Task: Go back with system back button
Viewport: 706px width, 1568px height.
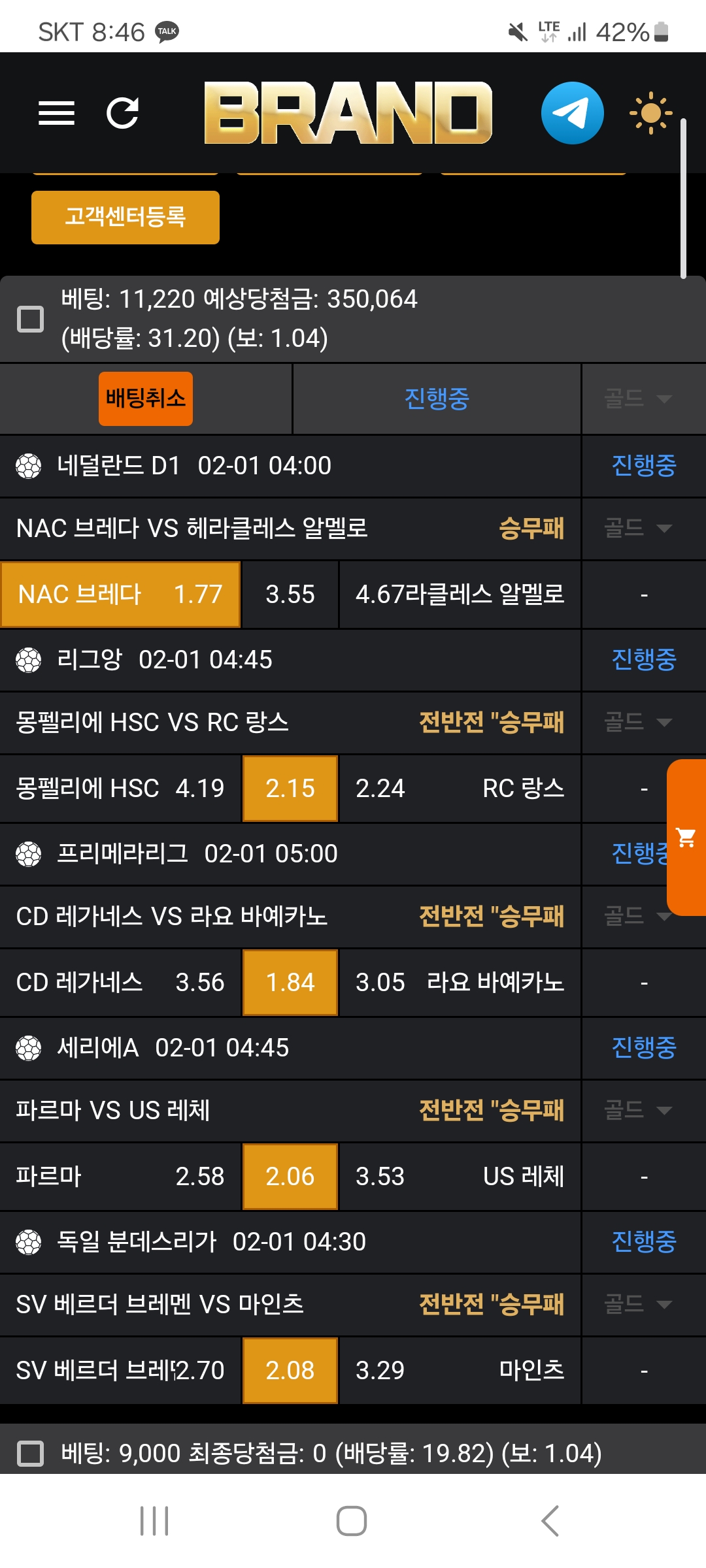Action: coord(550,1521)
